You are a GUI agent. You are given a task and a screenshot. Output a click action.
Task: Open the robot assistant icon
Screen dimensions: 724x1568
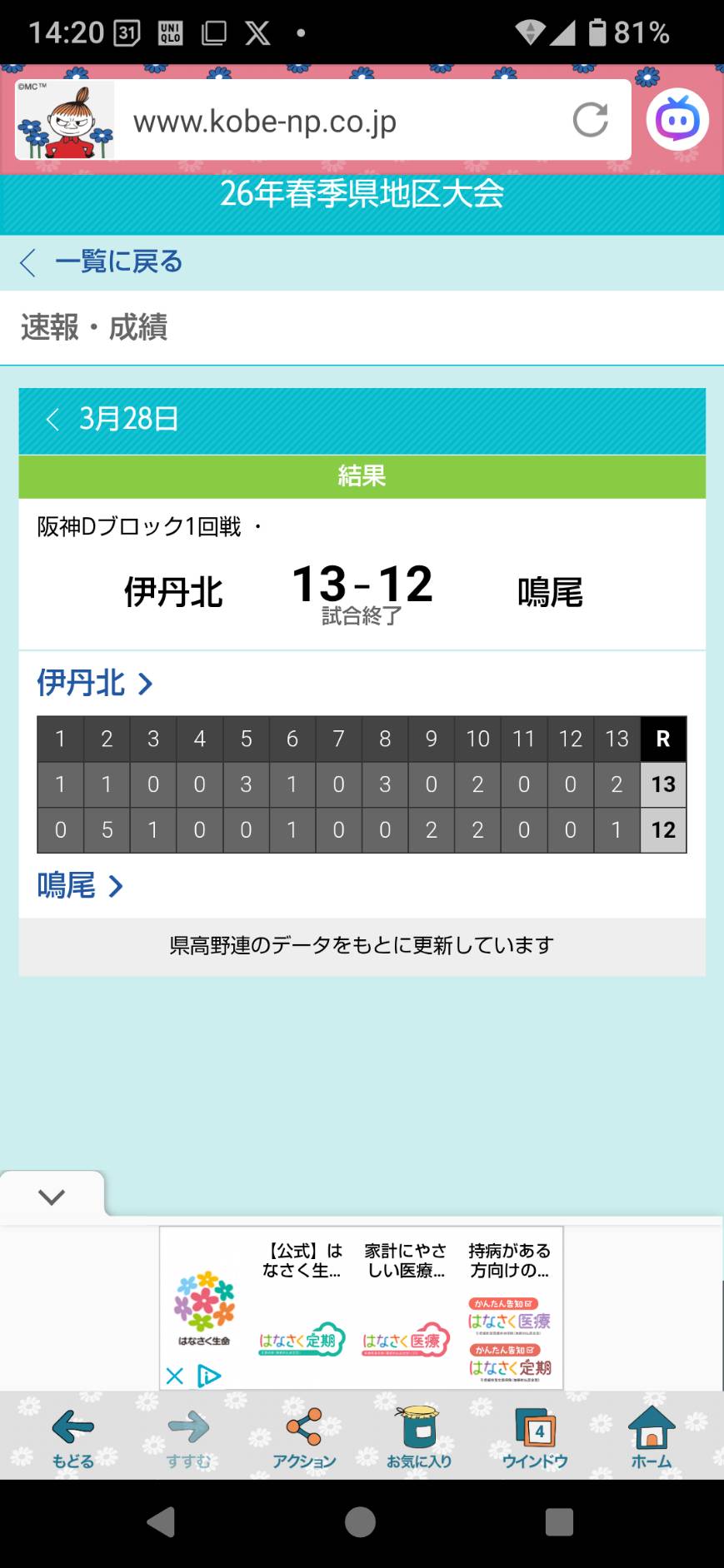[x=677, y=120]
